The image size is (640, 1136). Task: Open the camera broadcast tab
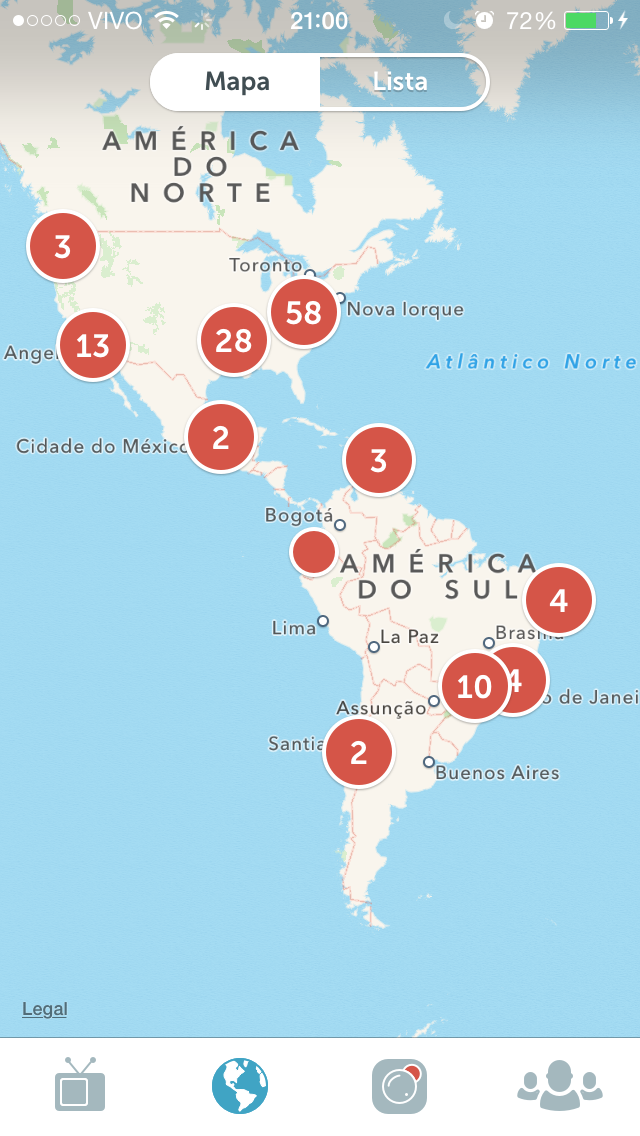point(399,1085)
